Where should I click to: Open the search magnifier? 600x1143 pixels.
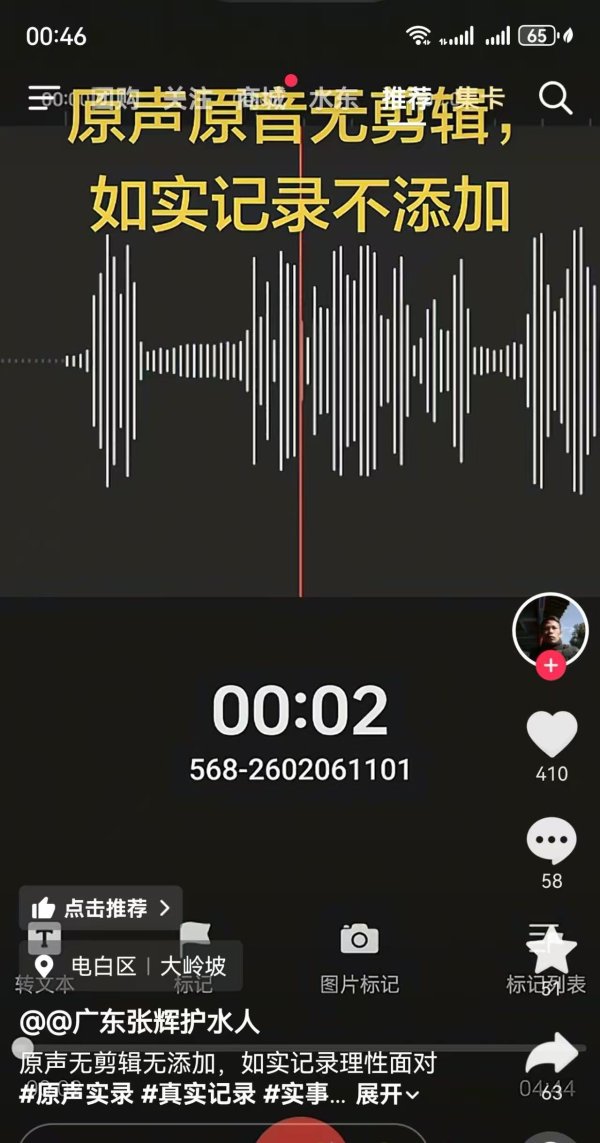pos(555,97)
